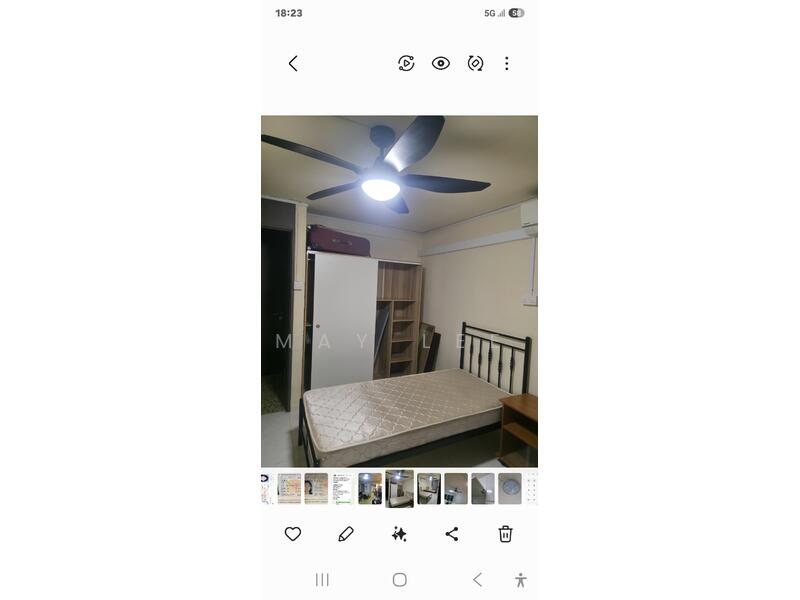800x600 pixels.
Task: Edit the photo with the pencil icon
Action: [x=346, y=534]
